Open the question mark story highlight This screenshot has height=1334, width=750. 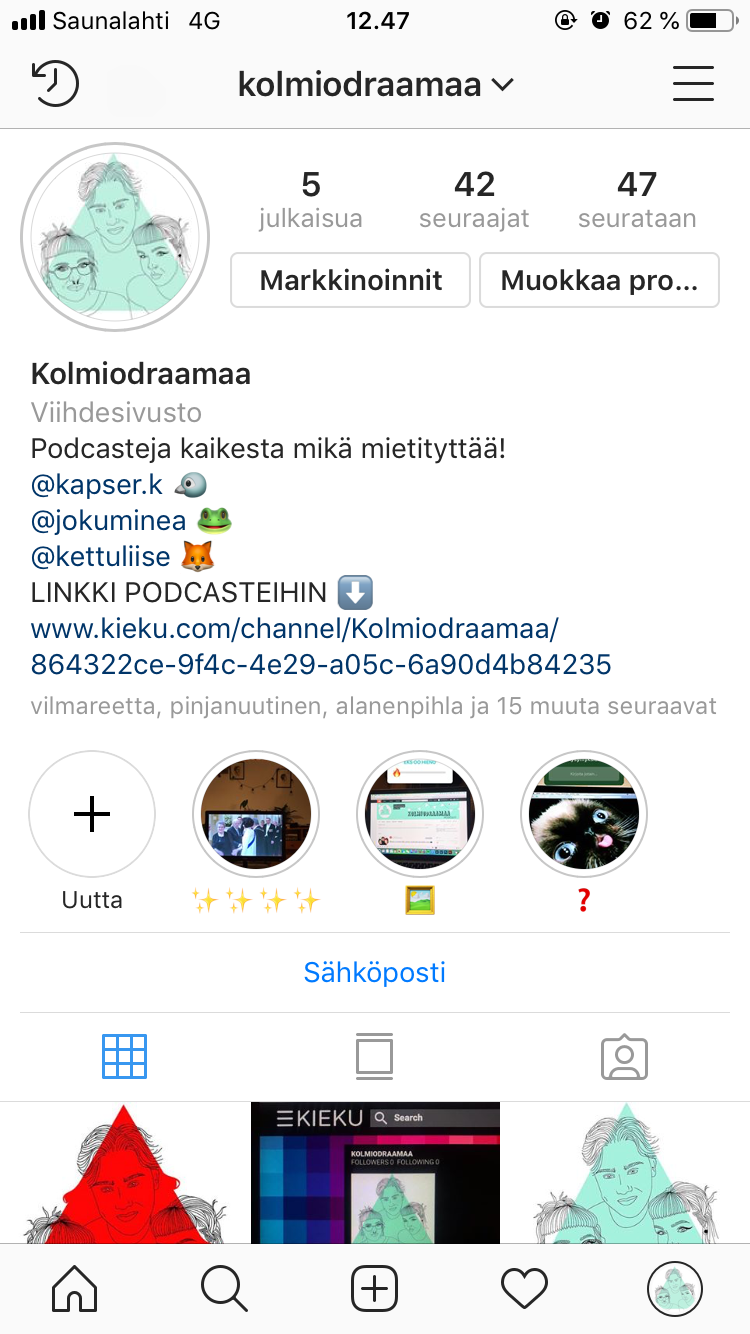(x=584, y=816)
